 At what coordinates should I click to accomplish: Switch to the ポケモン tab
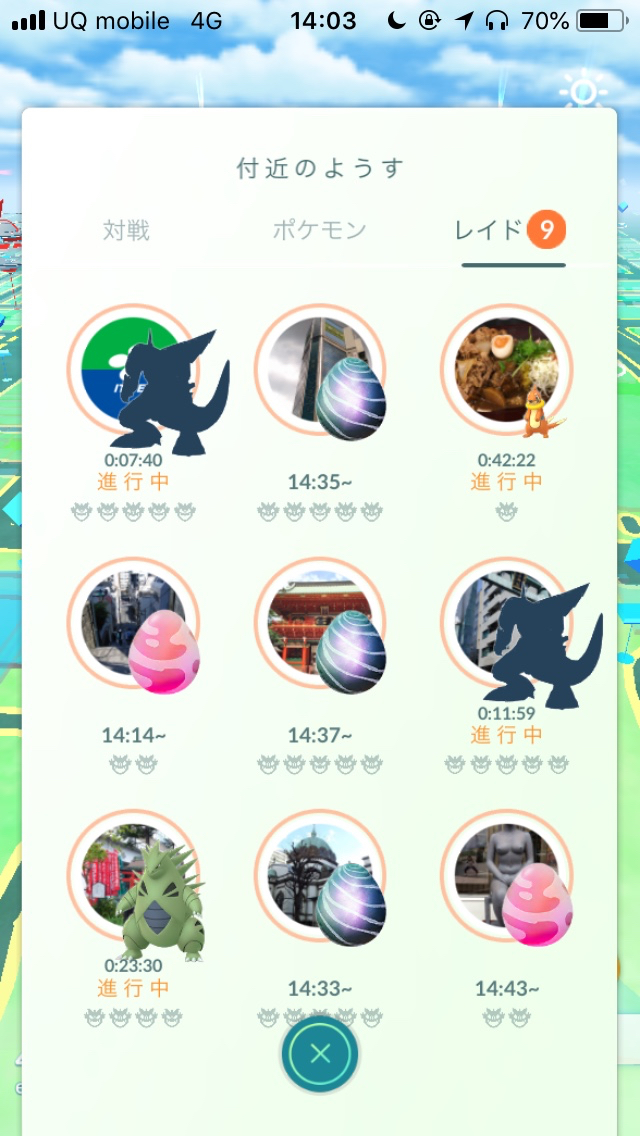(320, 231)
